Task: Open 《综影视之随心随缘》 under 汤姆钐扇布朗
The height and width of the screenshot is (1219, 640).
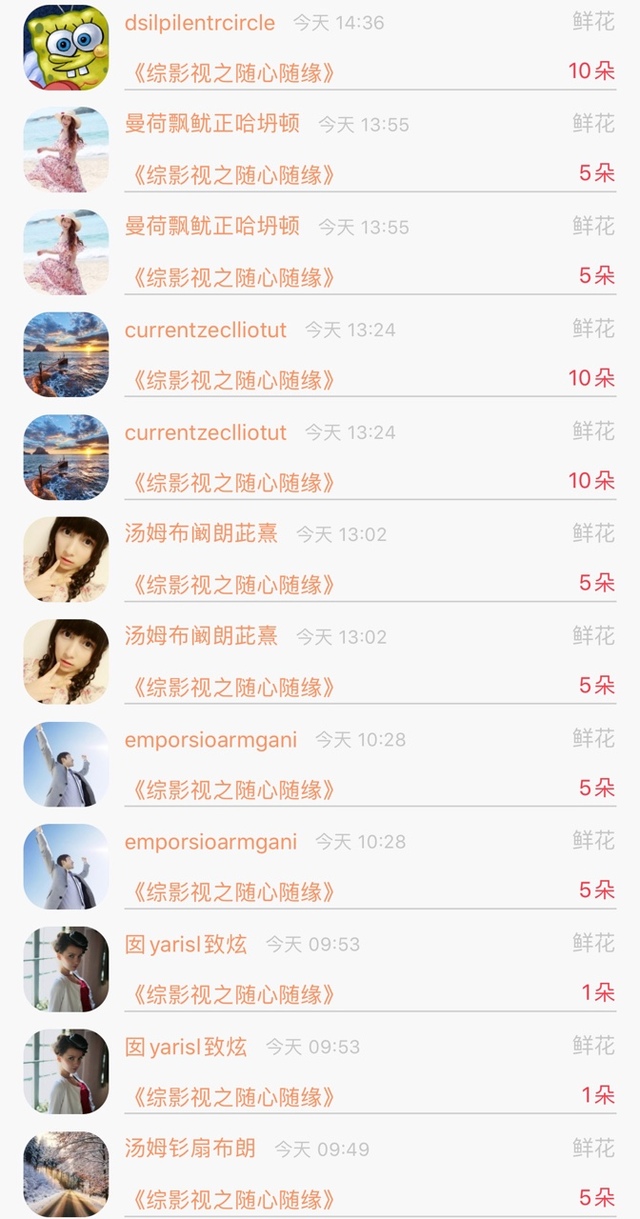Action: 230,1198
